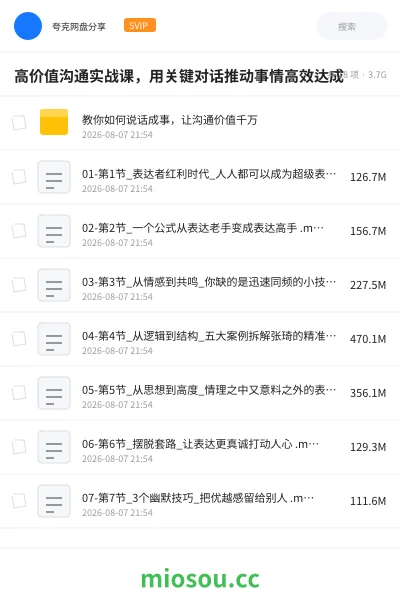Check the box for 06-第6节 file
This screenshot has width=400, height=600.
19,447
